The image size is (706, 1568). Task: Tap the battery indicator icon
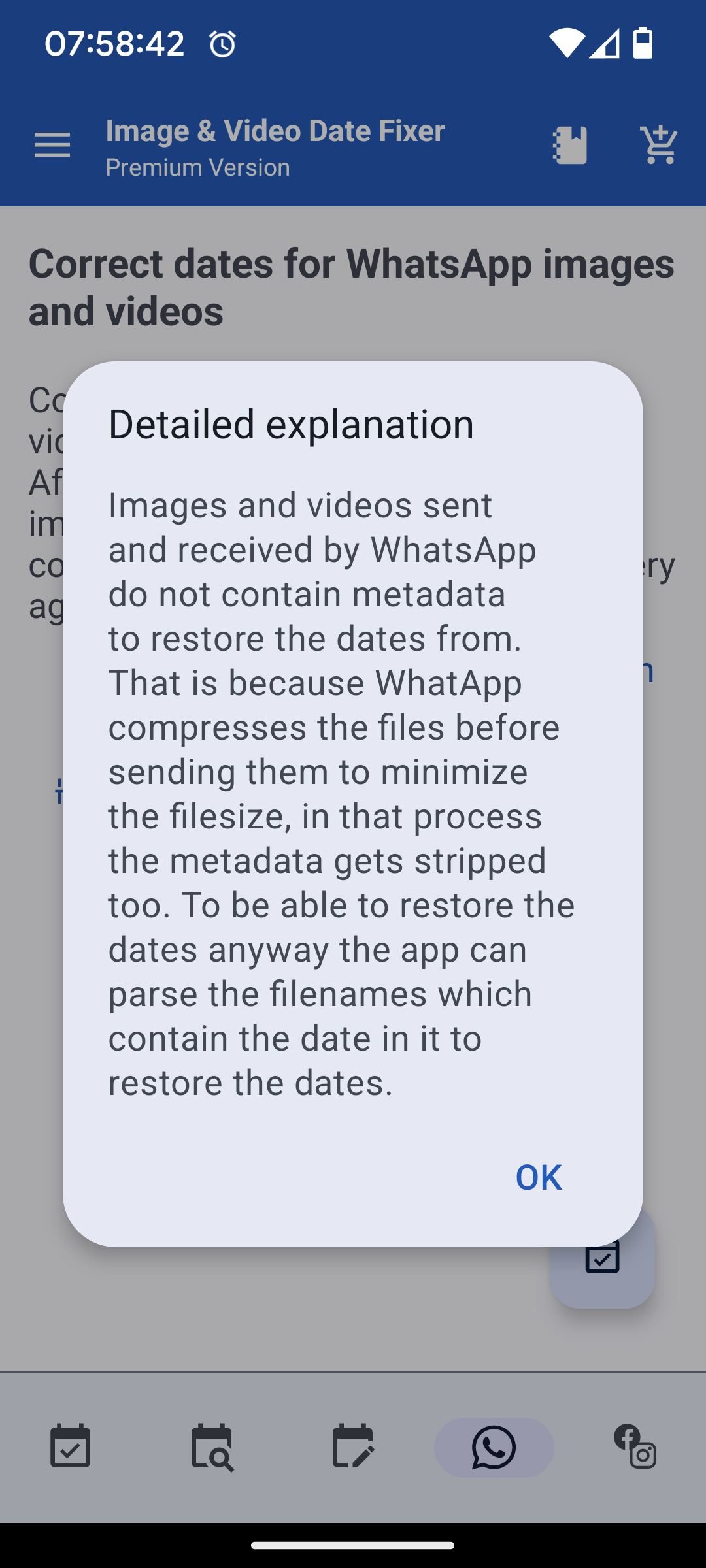click(643, 43)
